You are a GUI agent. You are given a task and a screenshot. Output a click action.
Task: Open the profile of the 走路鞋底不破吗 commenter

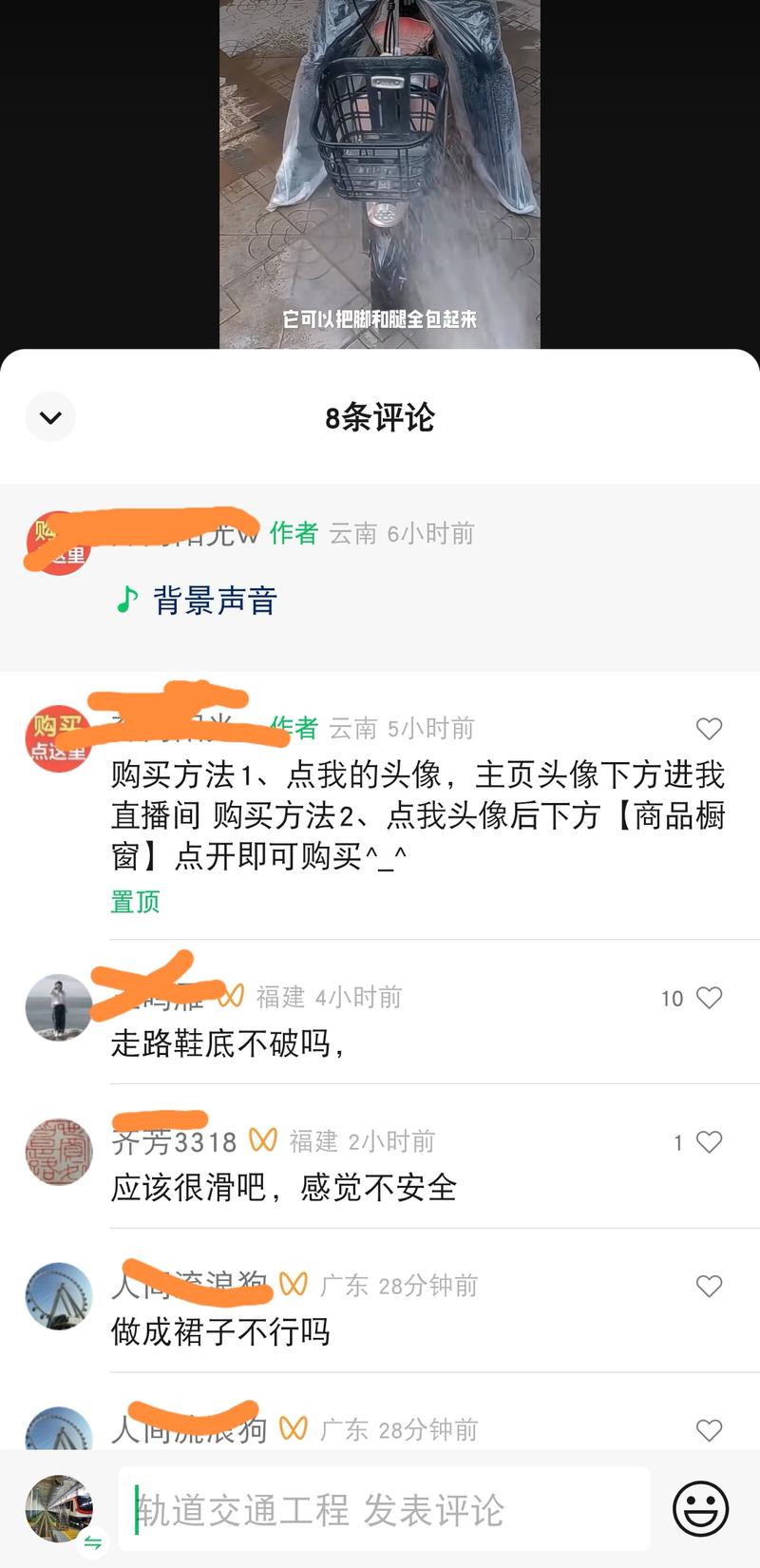[x=59, y=1008]
